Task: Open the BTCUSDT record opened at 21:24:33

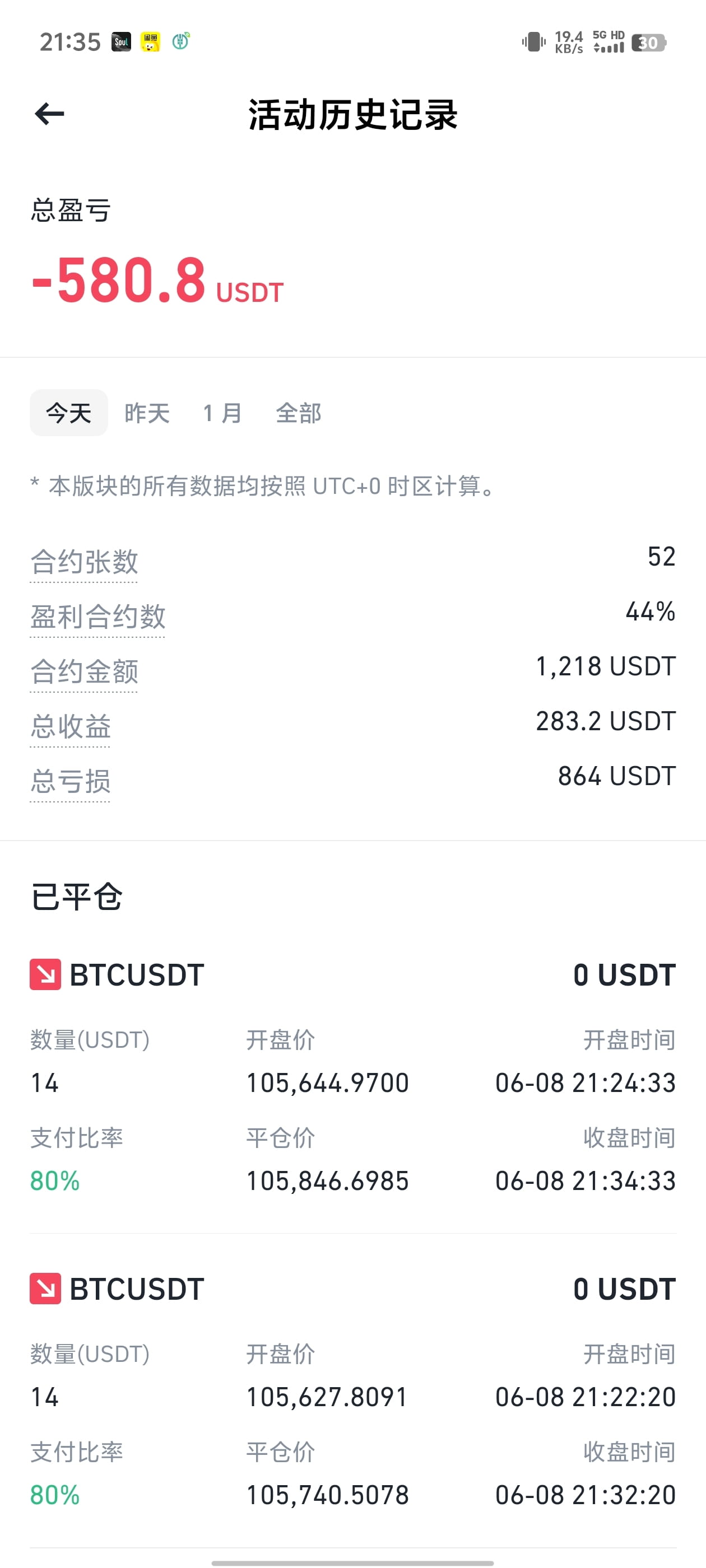Action: 352,1077
